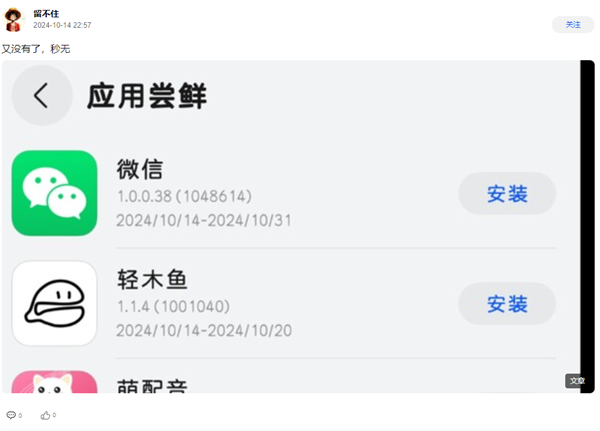Like this post with the thumbs-up
This screenshot has height=431, width=600.
(45, 415)
